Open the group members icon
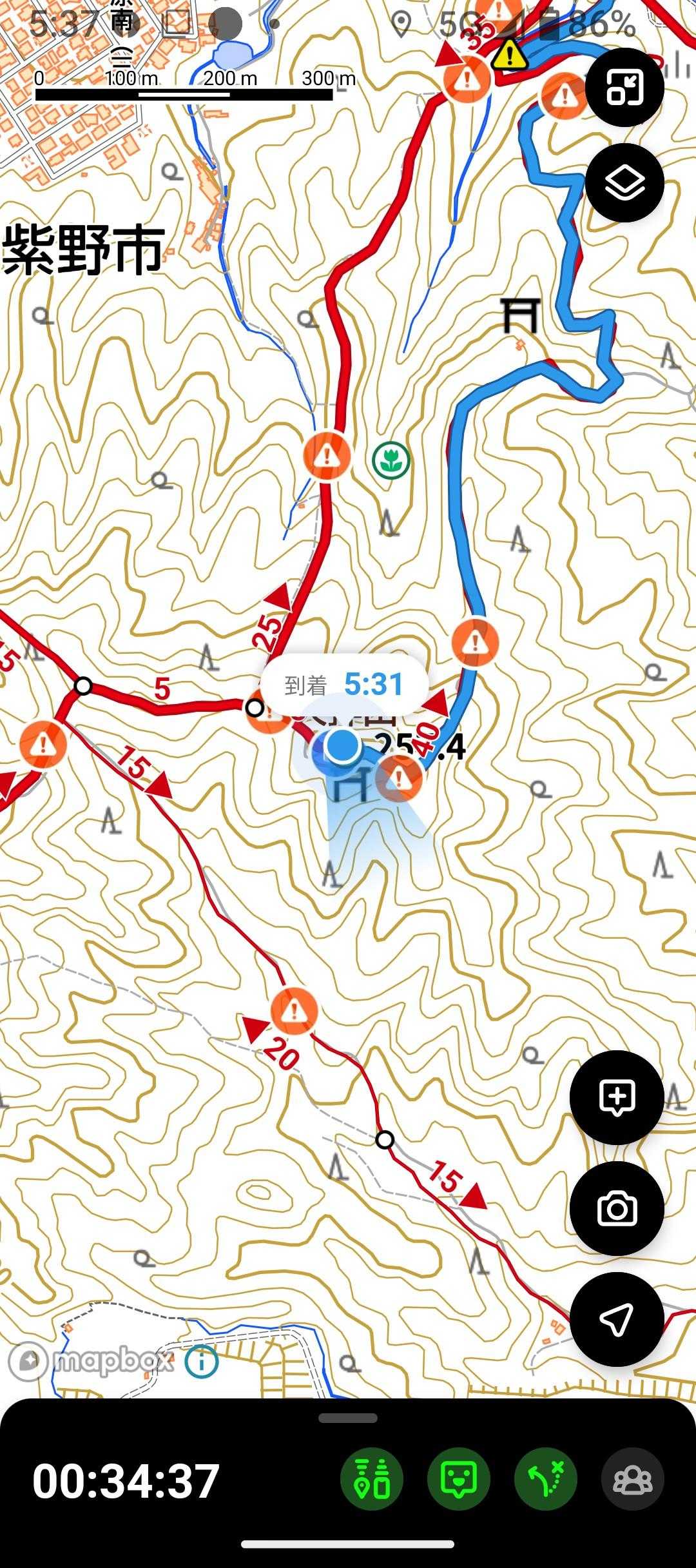The image size is (696, 1568). click(x=632, y=1479)
